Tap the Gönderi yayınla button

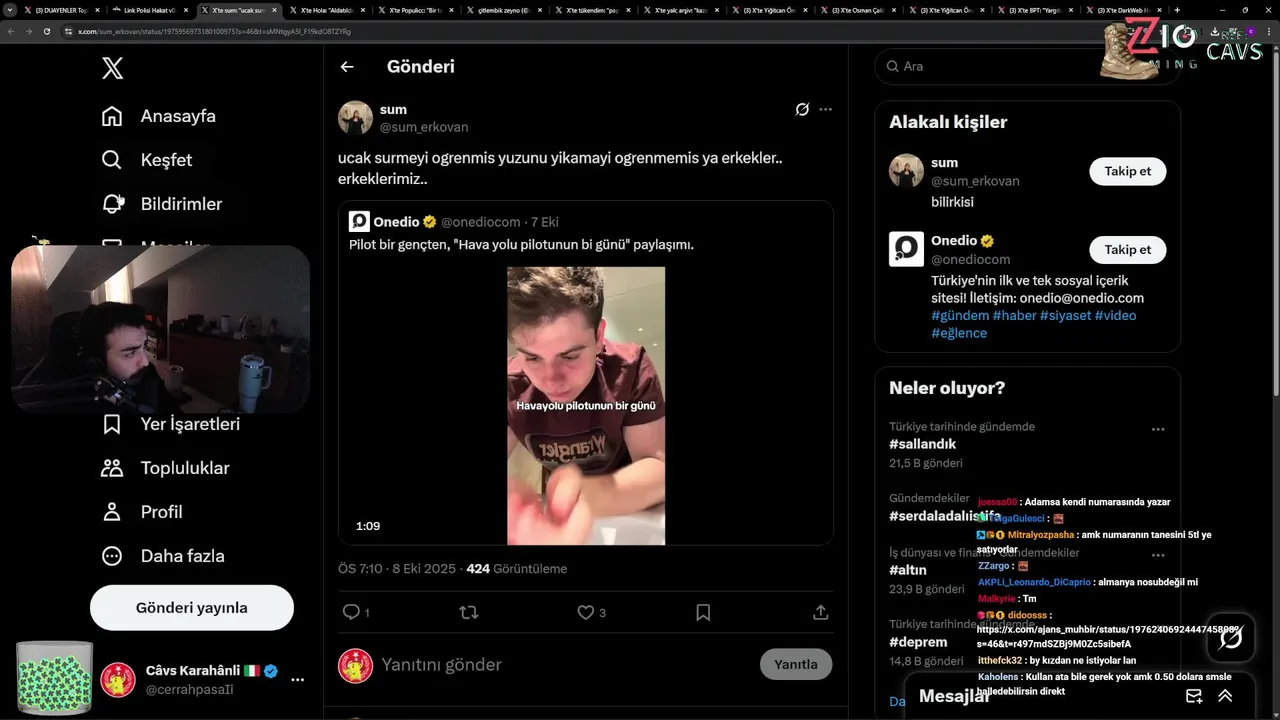(192, 608)
